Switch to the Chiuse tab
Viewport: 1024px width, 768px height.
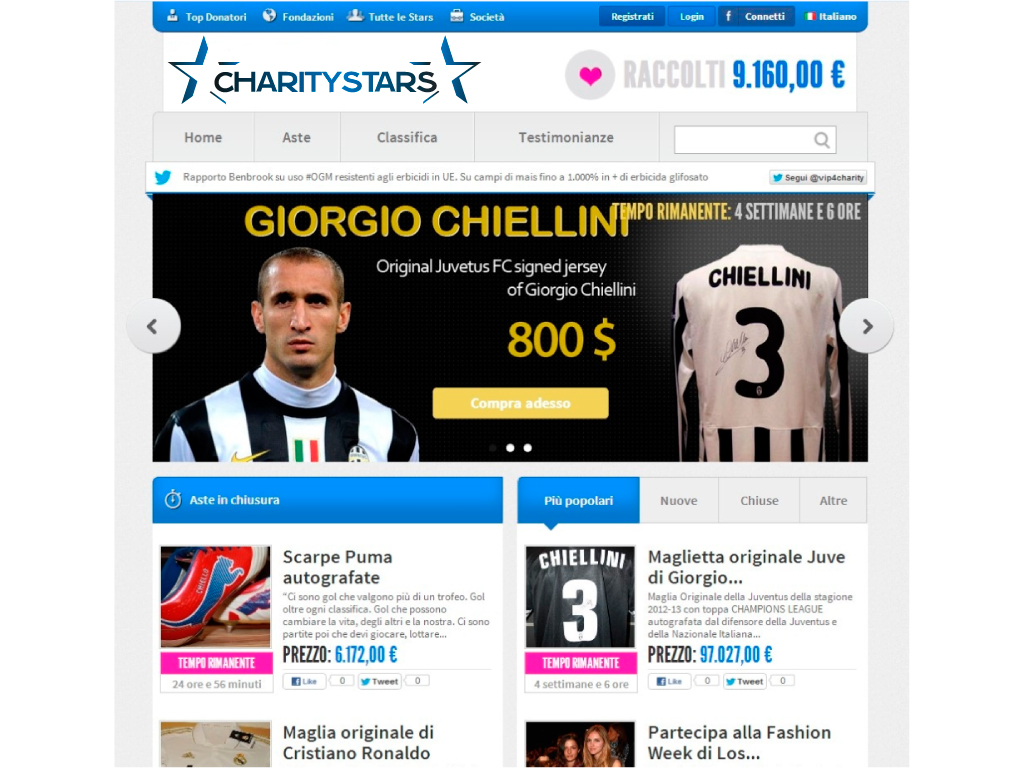pyautogui.click(x=759, y=501)
